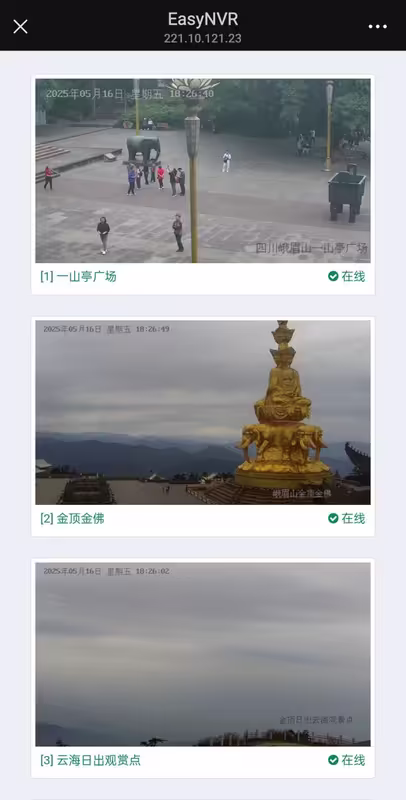
Task: View the 金顶金佛 live camera
Action: [x=203, y=427]
